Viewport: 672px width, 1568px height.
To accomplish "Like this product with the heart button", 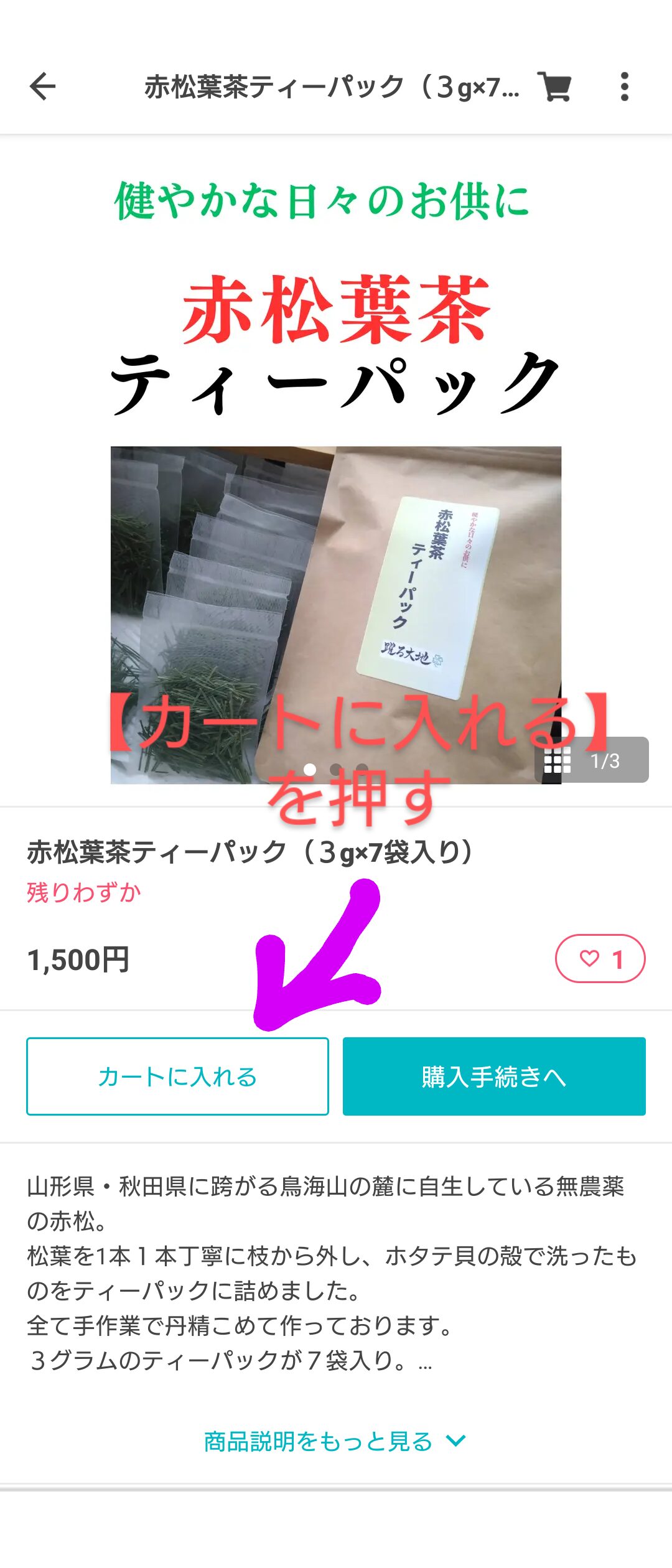I will coord(600,959).
